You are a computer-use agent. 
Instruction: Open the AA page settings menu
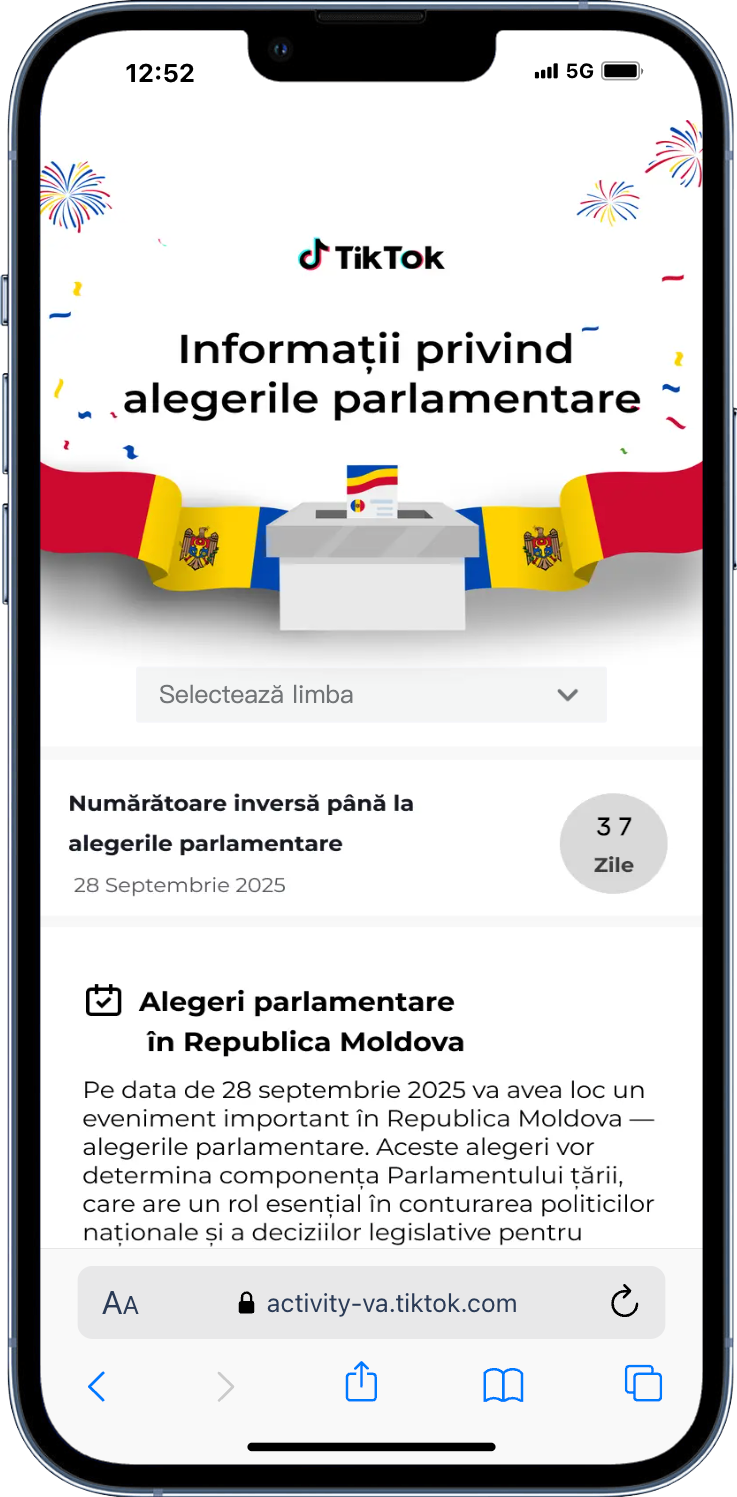[120, 1303]
